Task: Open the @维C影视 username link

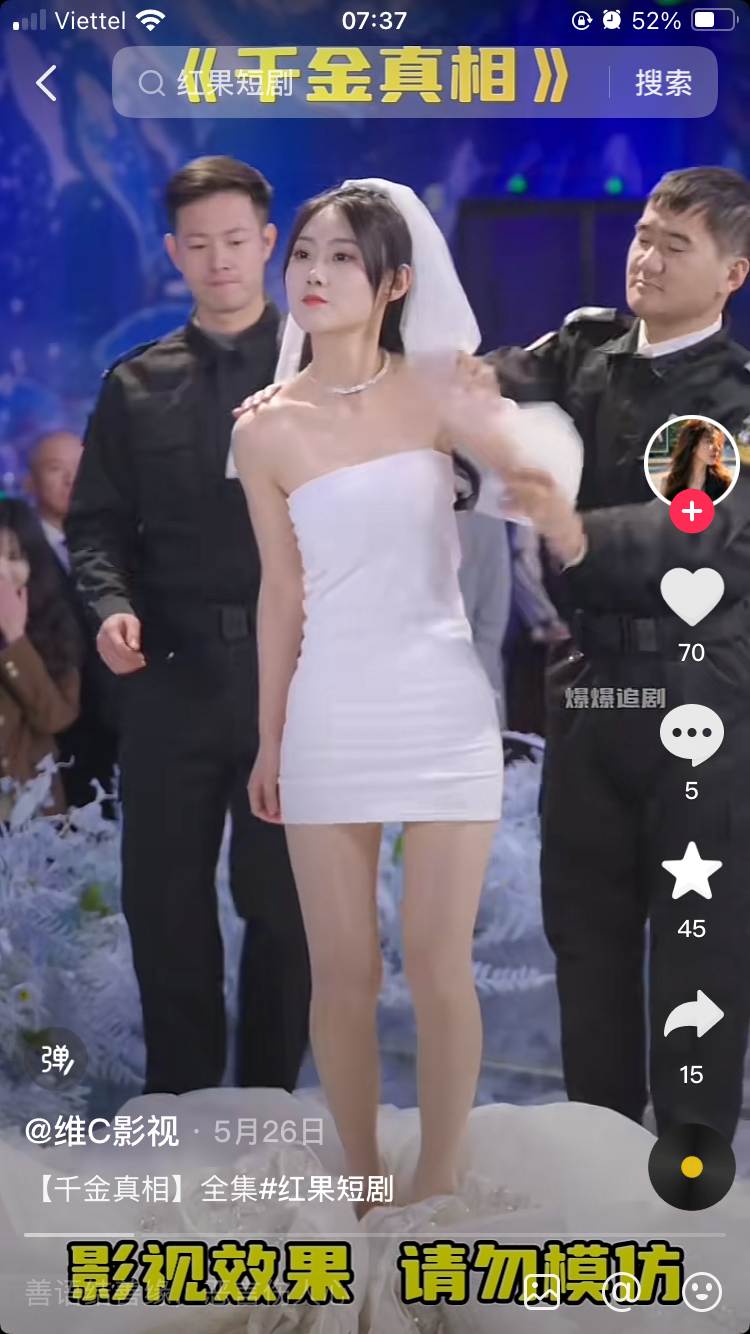Action: 102,1131
